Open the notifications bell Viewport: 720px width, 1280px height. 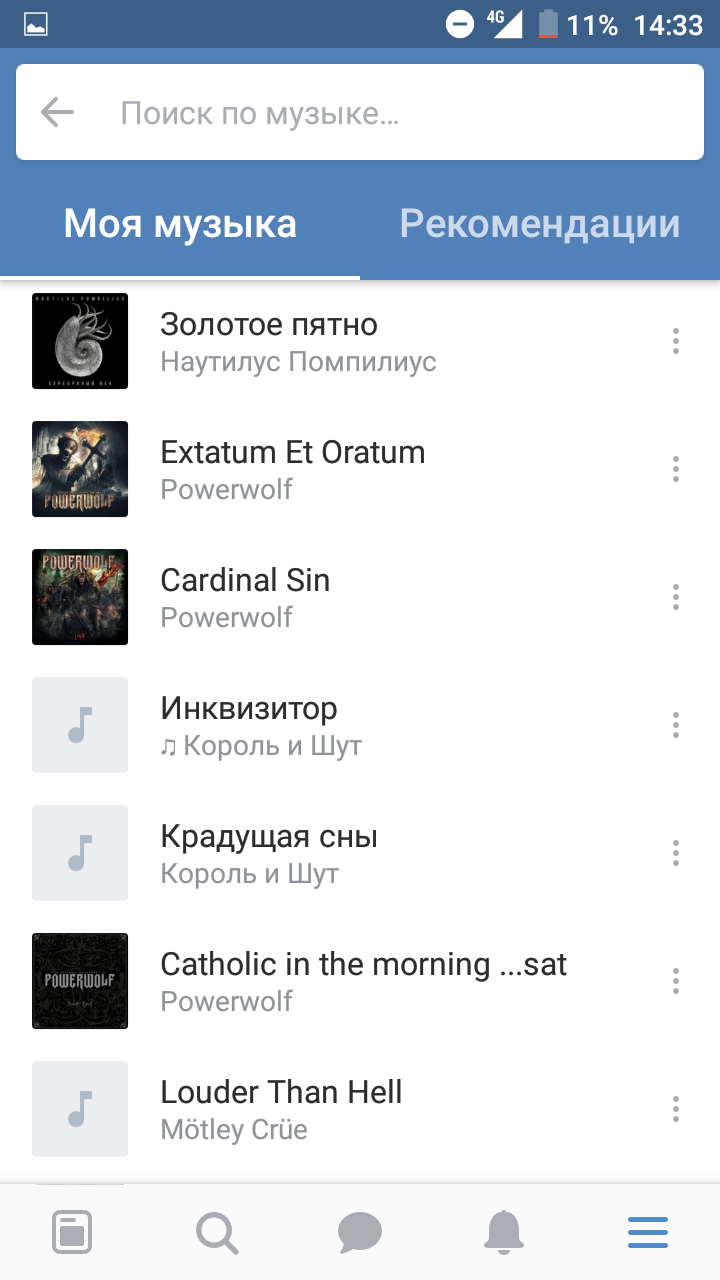(x=504, y=1232)
